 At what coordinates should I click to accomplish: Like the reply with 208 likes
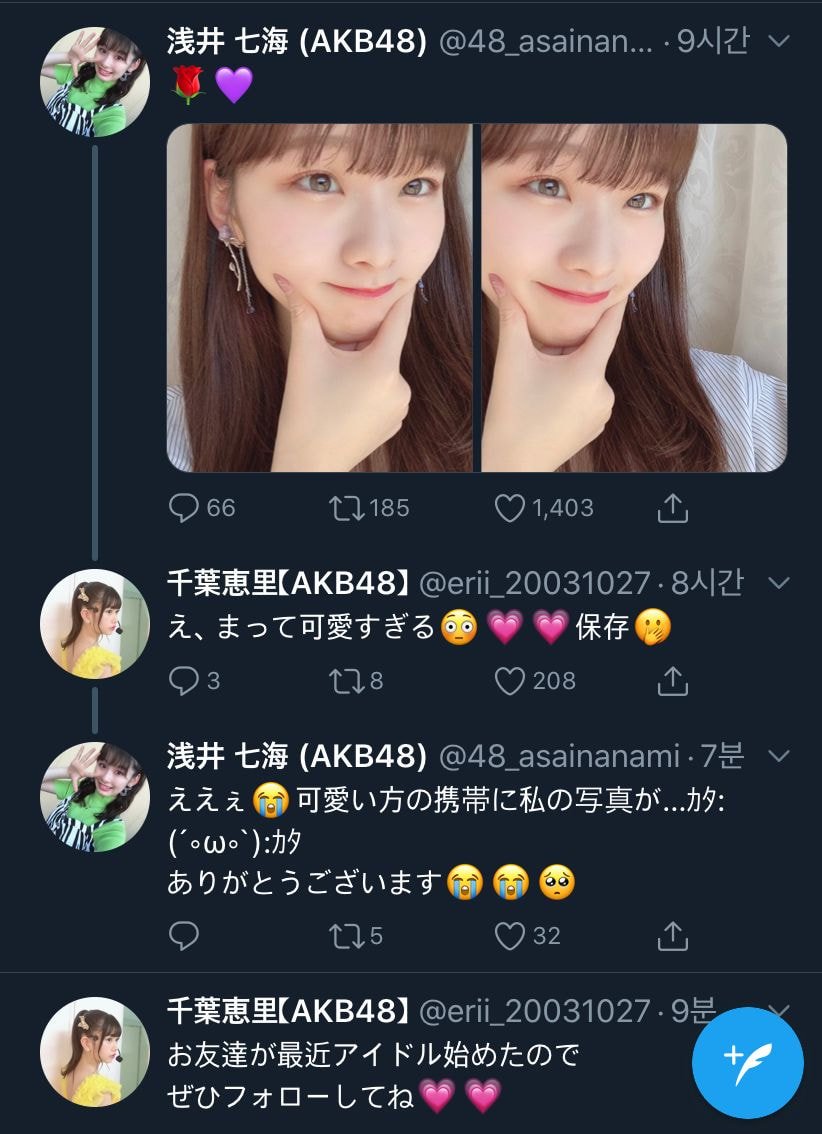pos(510,681)
